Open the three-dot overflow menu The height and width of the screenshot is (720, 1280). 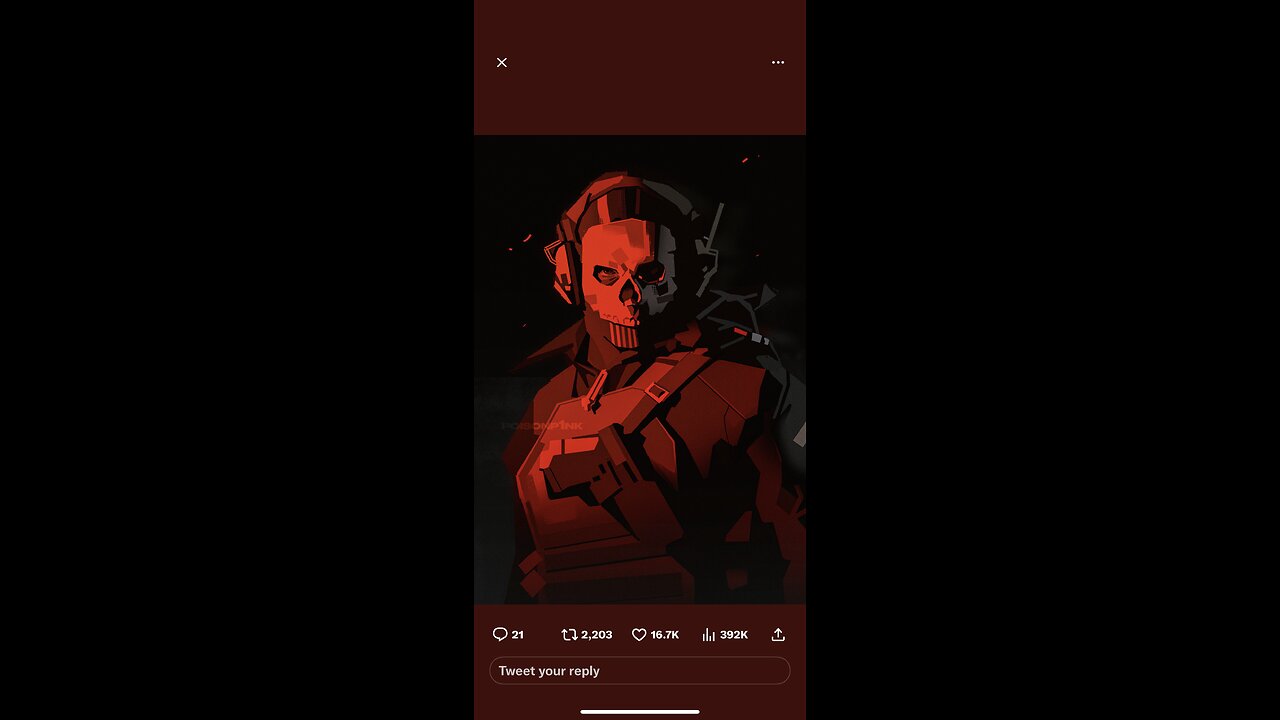click(778, 62)
